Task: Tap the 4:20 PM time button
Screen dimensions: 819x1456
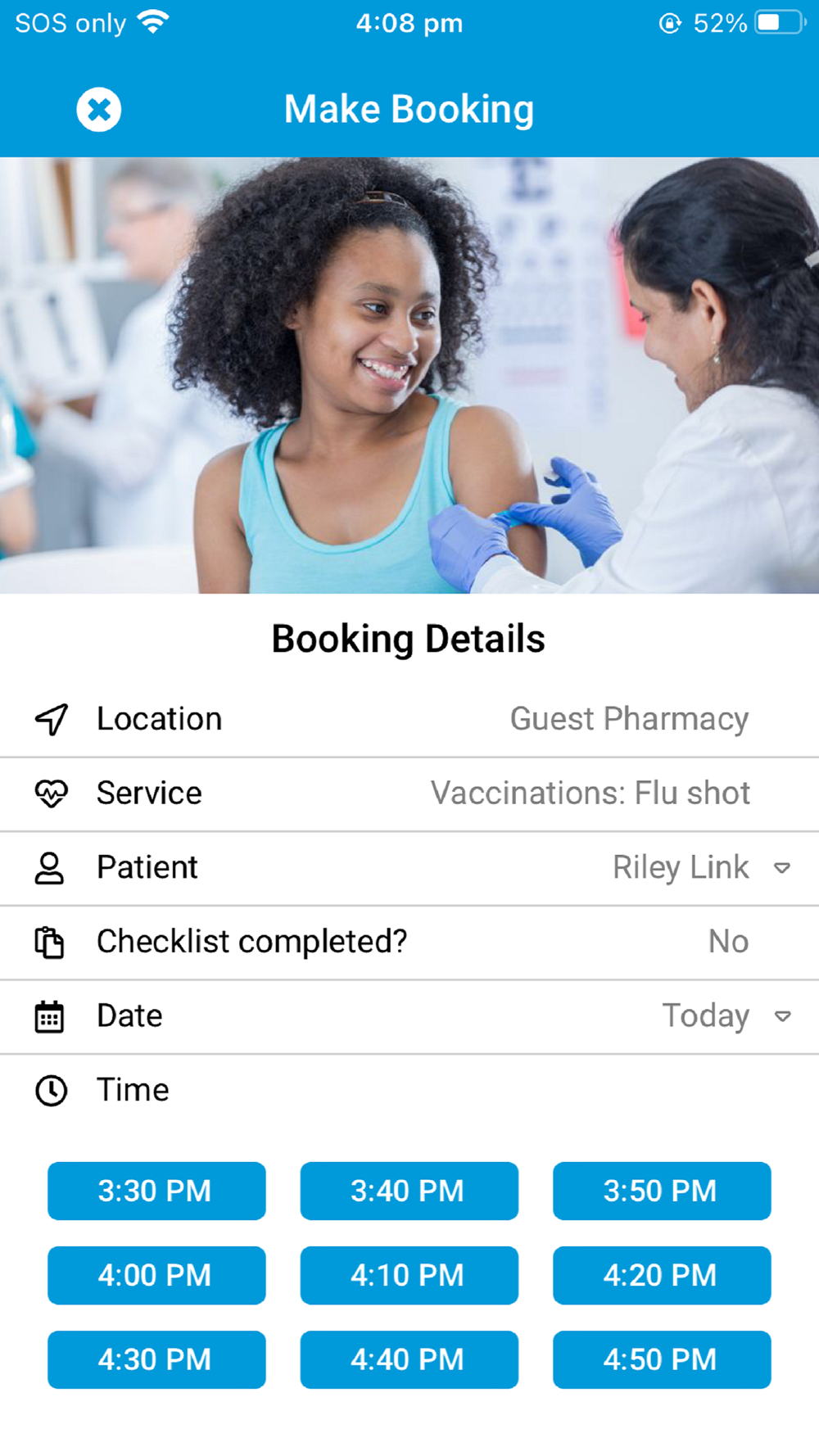Action: 661,1275
